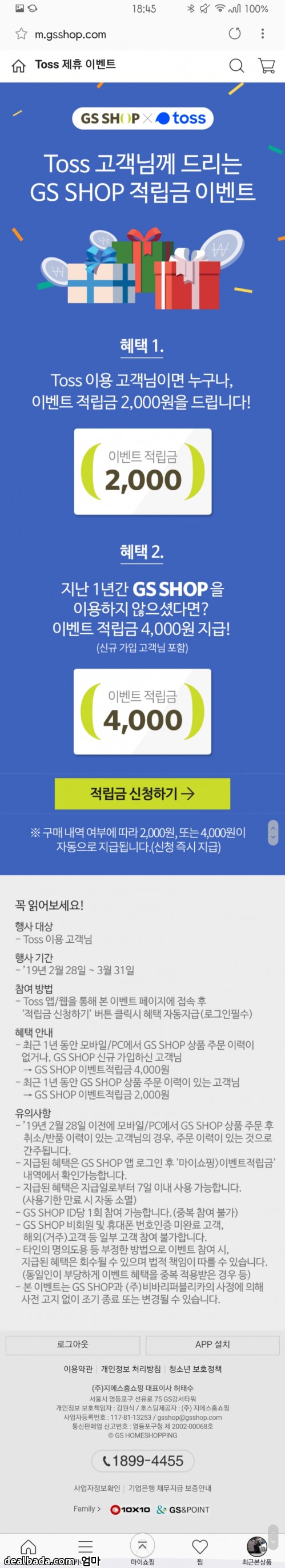Open 기업은행 채무지급 보증안내 link
Image resolution: width=285 pixels, height=1568 pixels.
pyautogui.click(x=170, y=1488)
